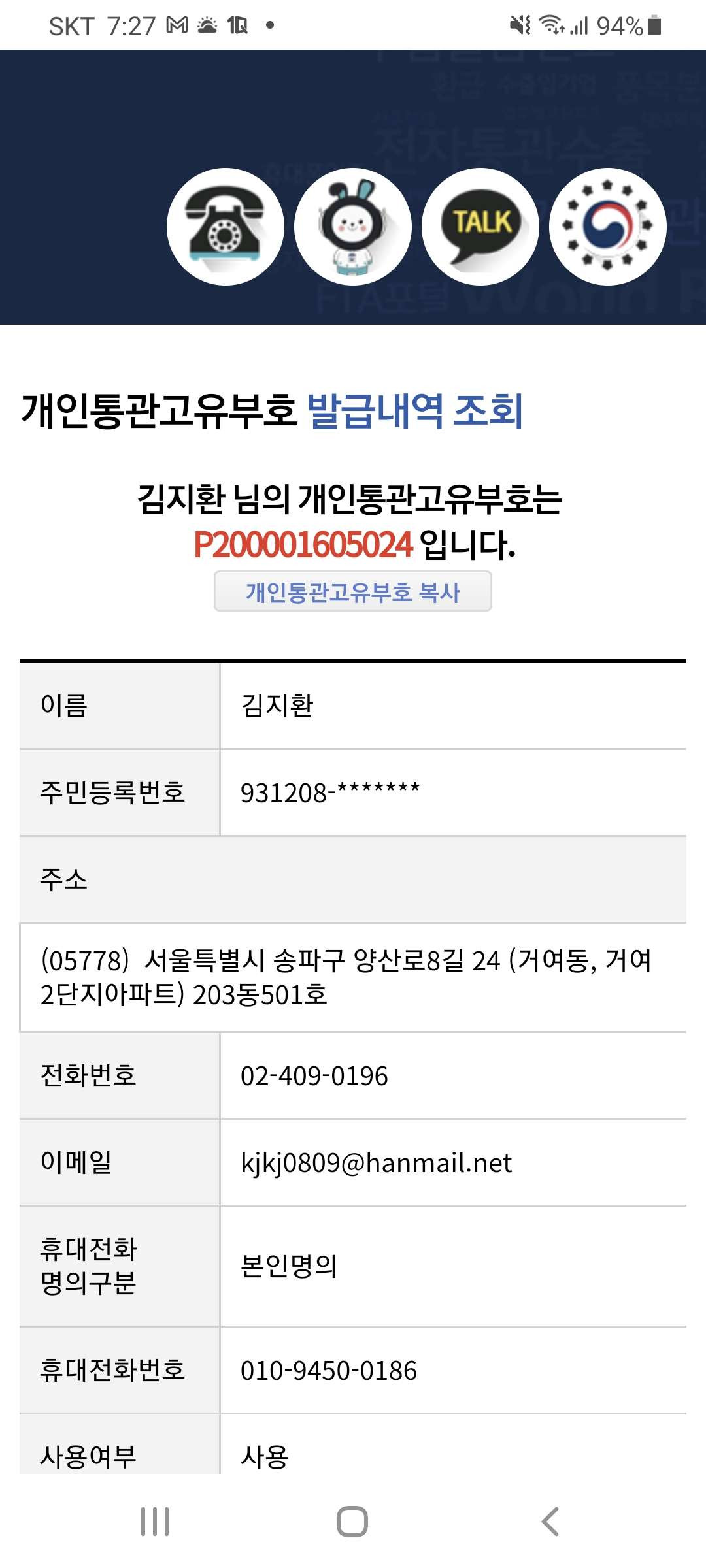706x1568 pixels.
Task: Open recent apps from the navigation bar
Action: [x=156, y=1522]
